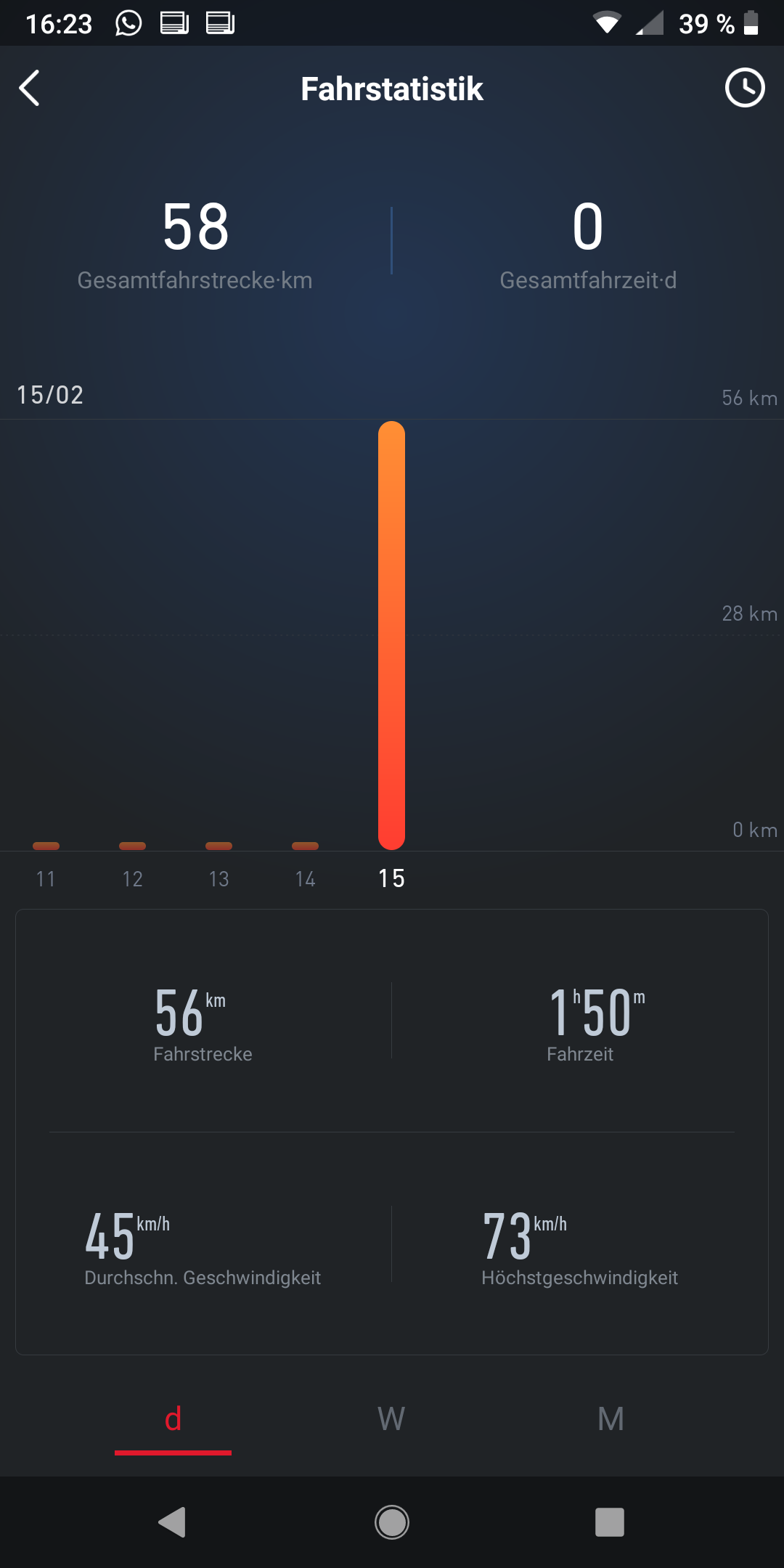Viewport: 784px width, 1568px height.
Task: Tap the bar for day 15
Action: (x=391, y=635)
